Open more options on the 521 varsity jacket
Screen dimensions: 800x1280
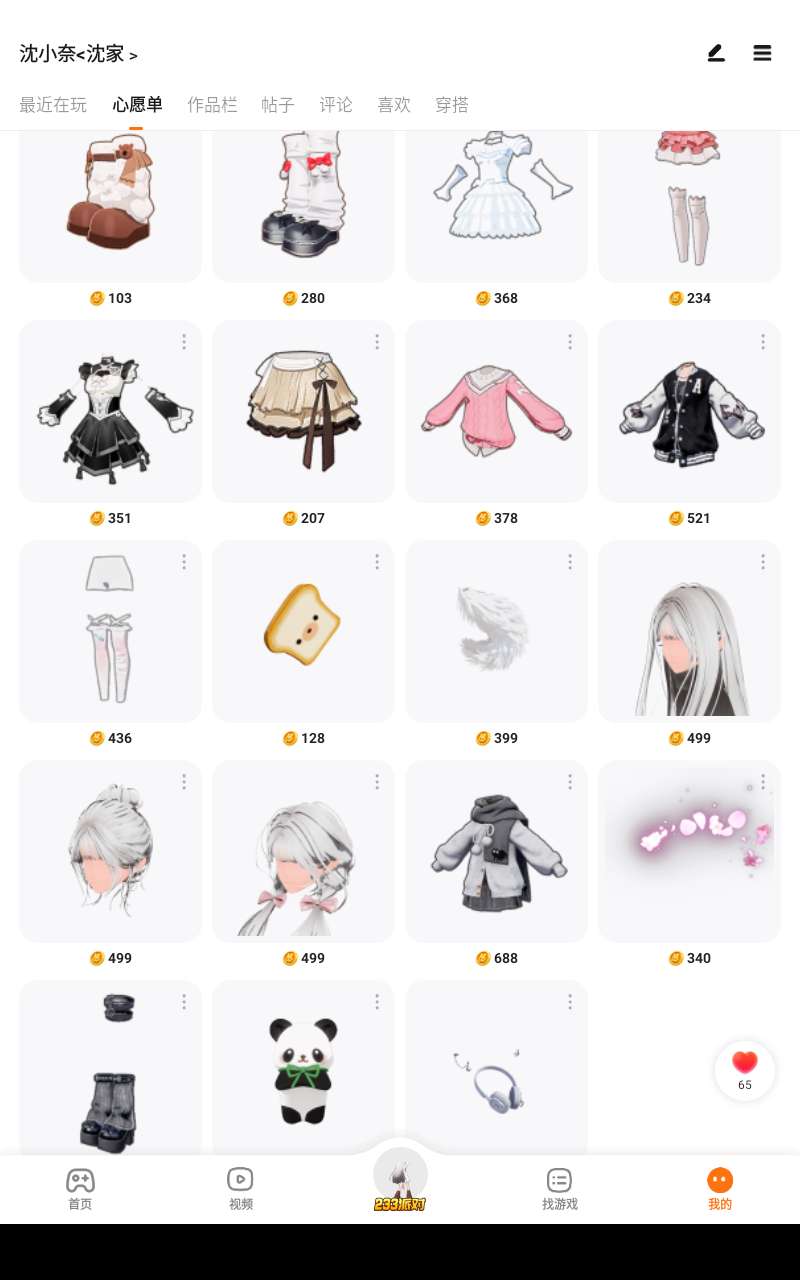tap(763, 342)
